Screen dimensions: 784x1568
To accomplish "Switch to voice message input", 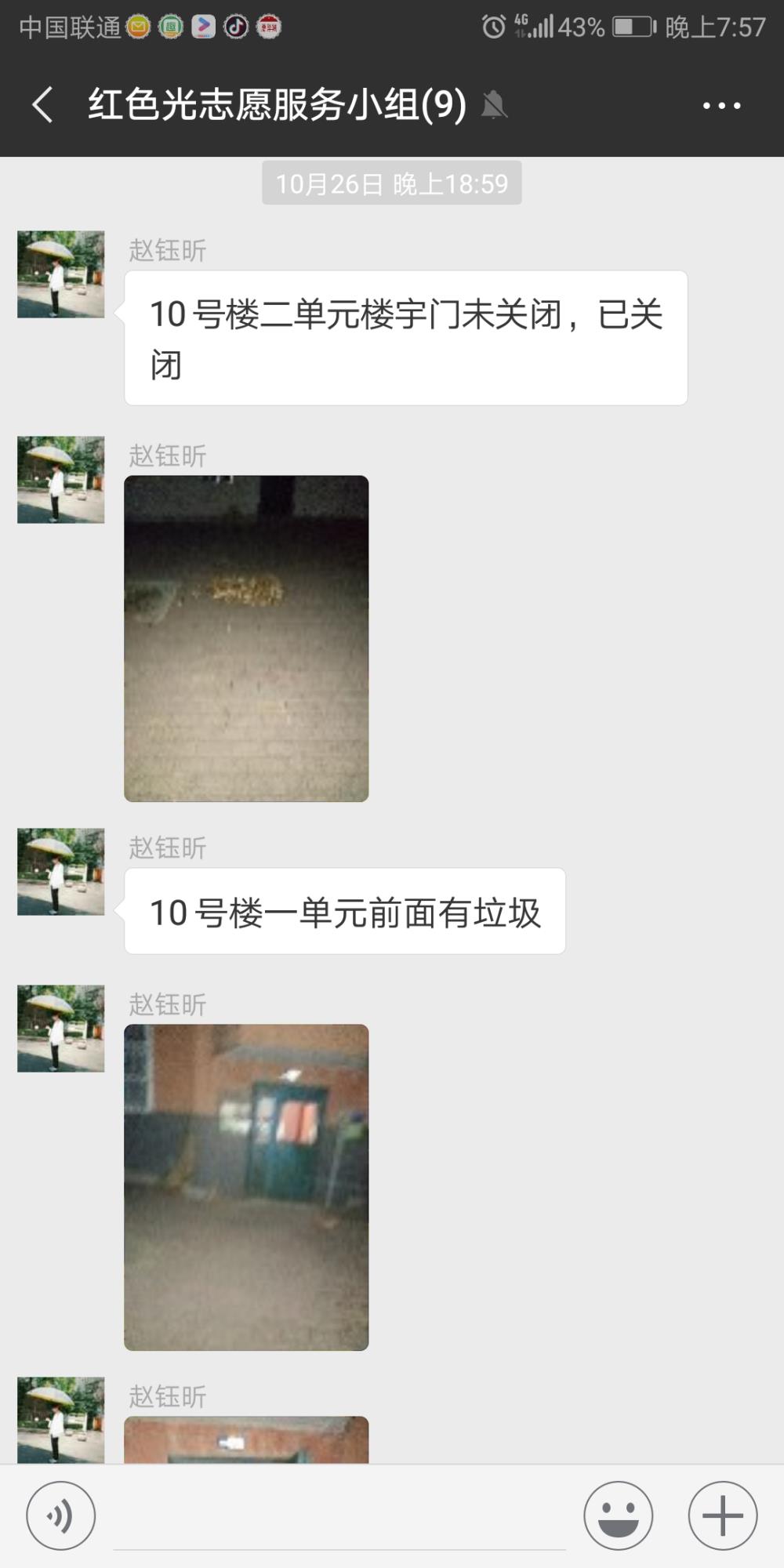I will pyautogui.click(x=61, y=1516).
